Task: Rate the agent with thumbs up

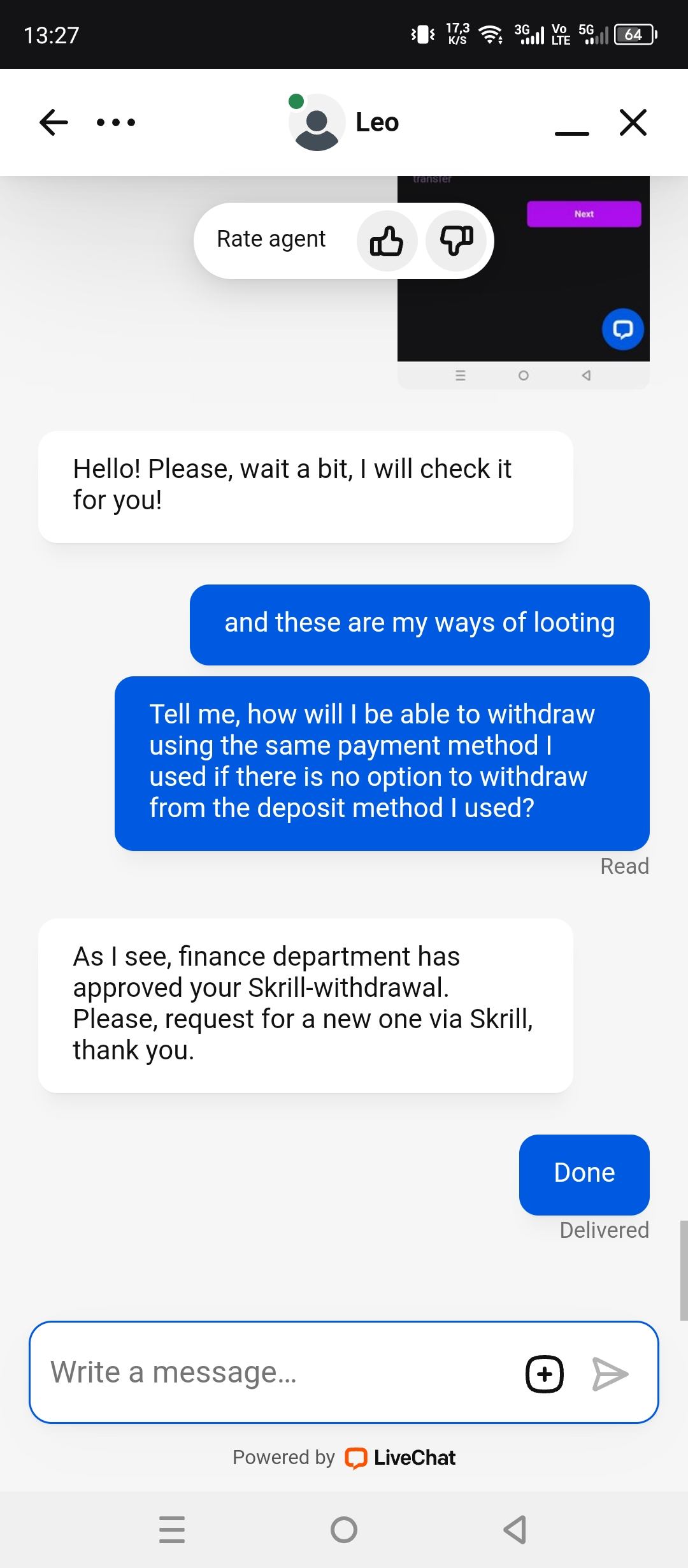Action: [x=387, y=242]
